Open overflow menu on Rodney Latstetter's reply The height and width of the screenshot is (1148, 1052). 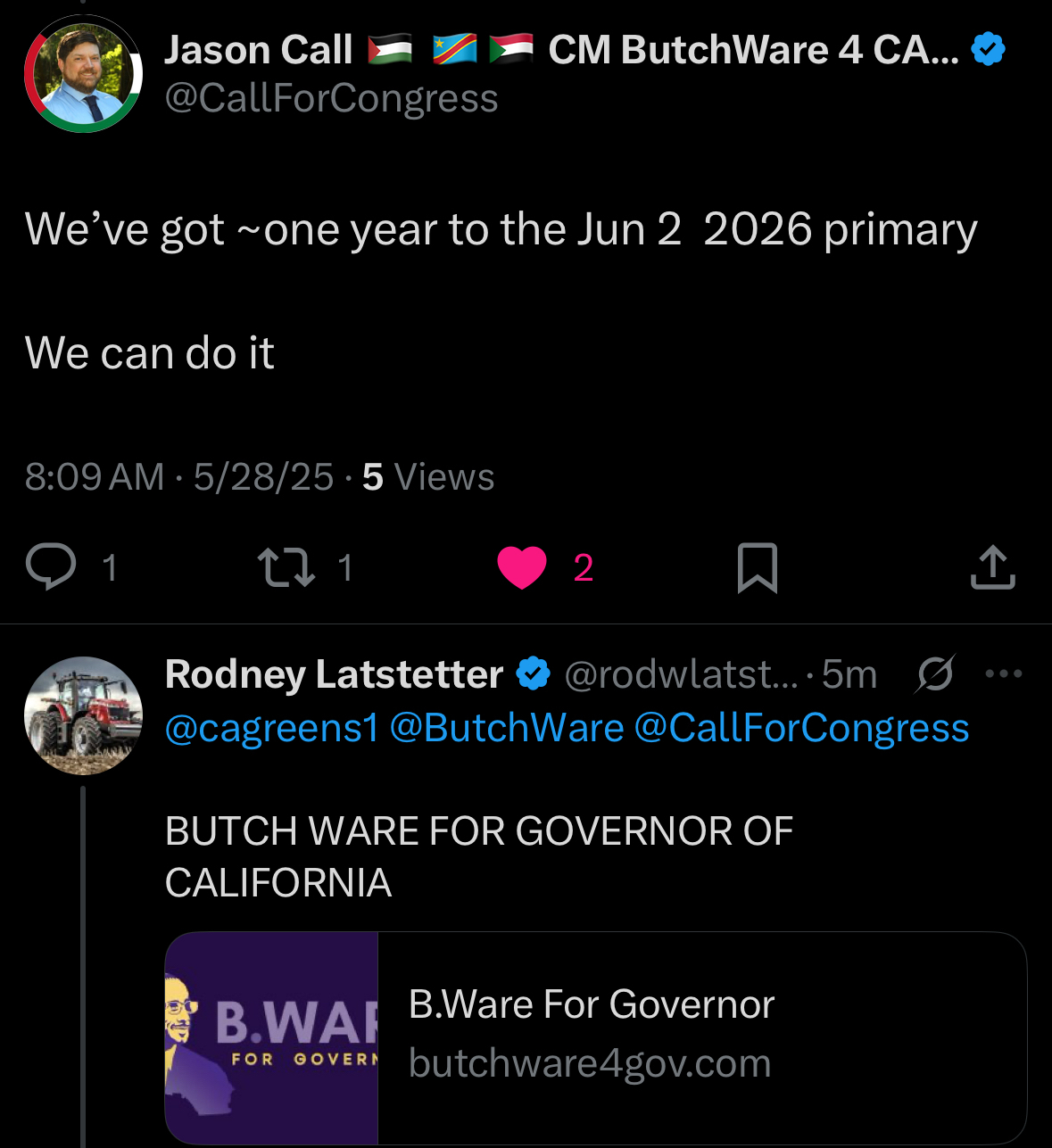point(1003,673)
